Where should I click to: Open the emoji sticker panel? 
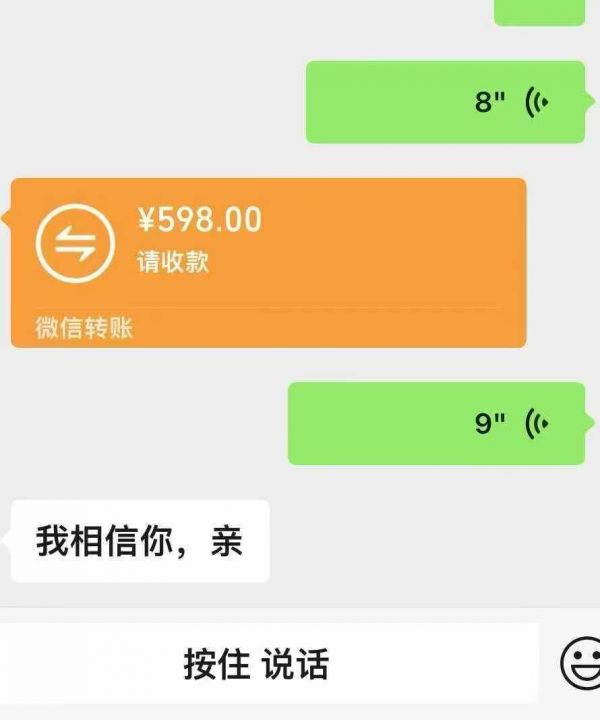(580, 664)
